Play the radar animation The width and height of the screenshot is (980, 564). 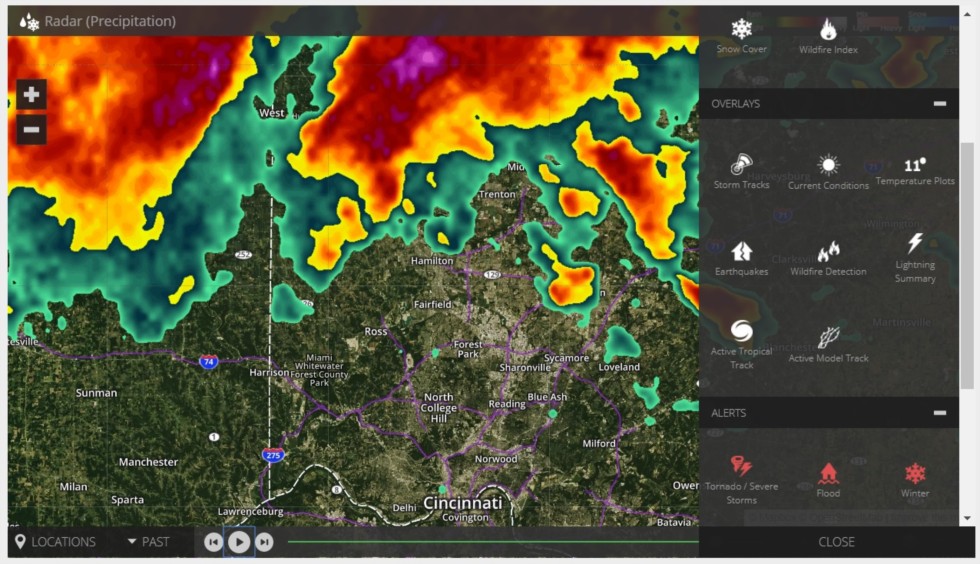[238, 542]
